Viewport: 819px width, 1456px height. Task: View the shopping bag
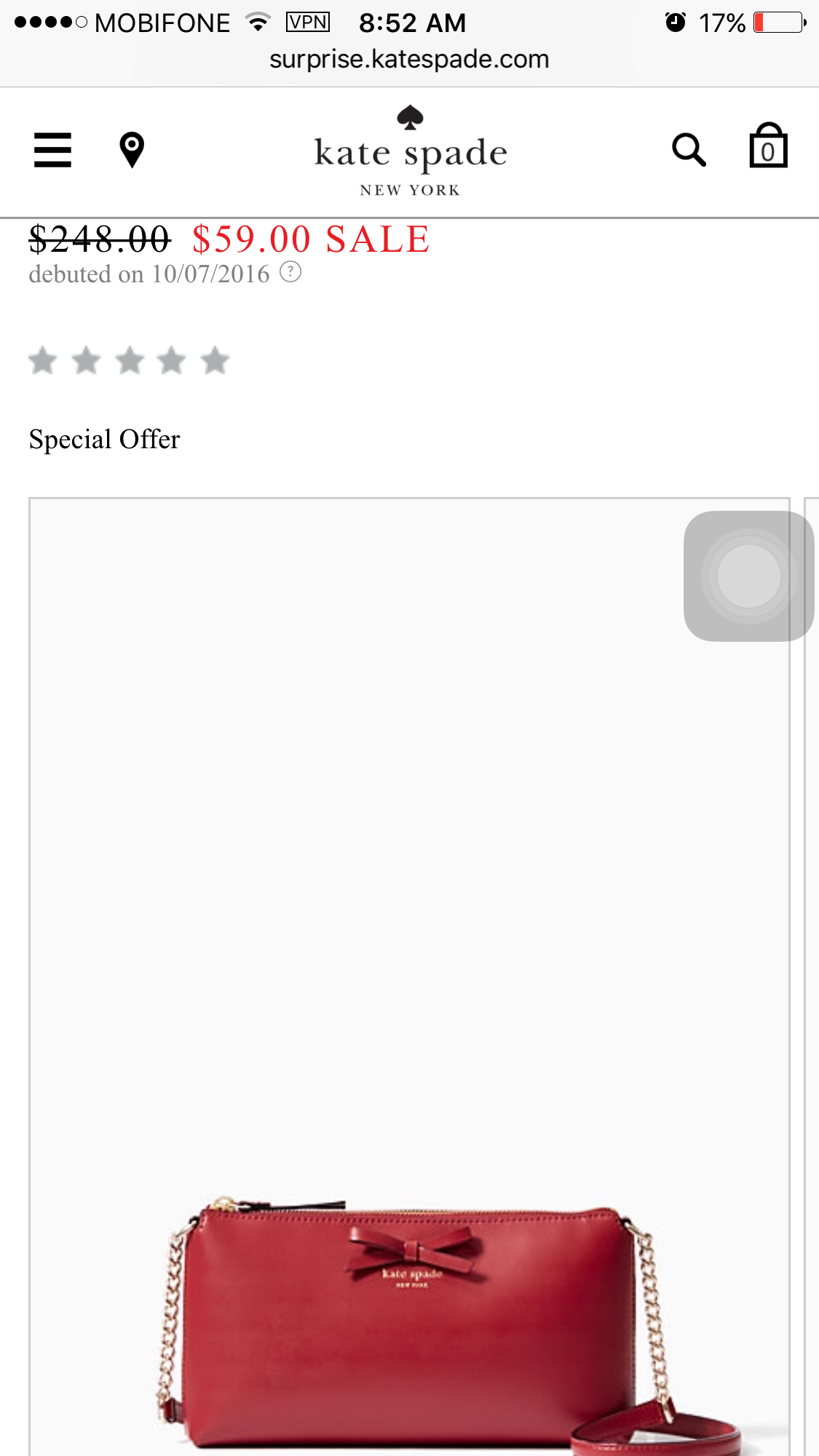[768, 147]
